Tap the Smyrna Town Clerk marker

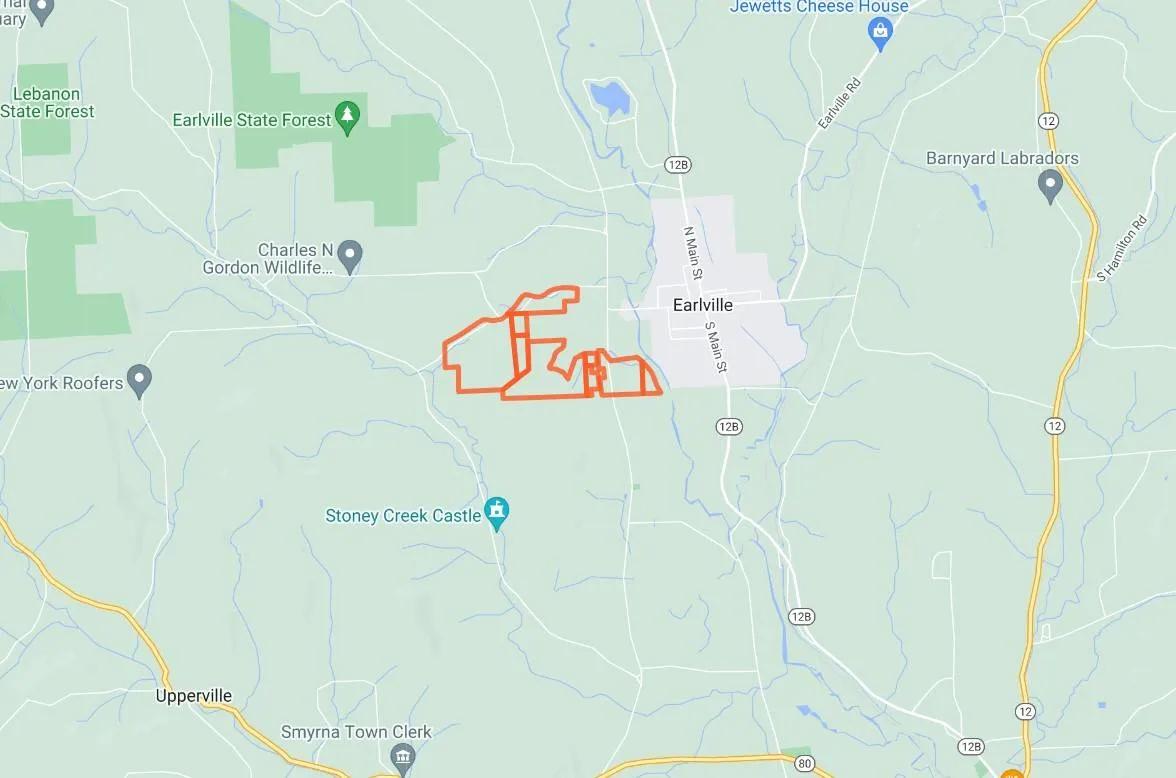[x=402, y=757]
